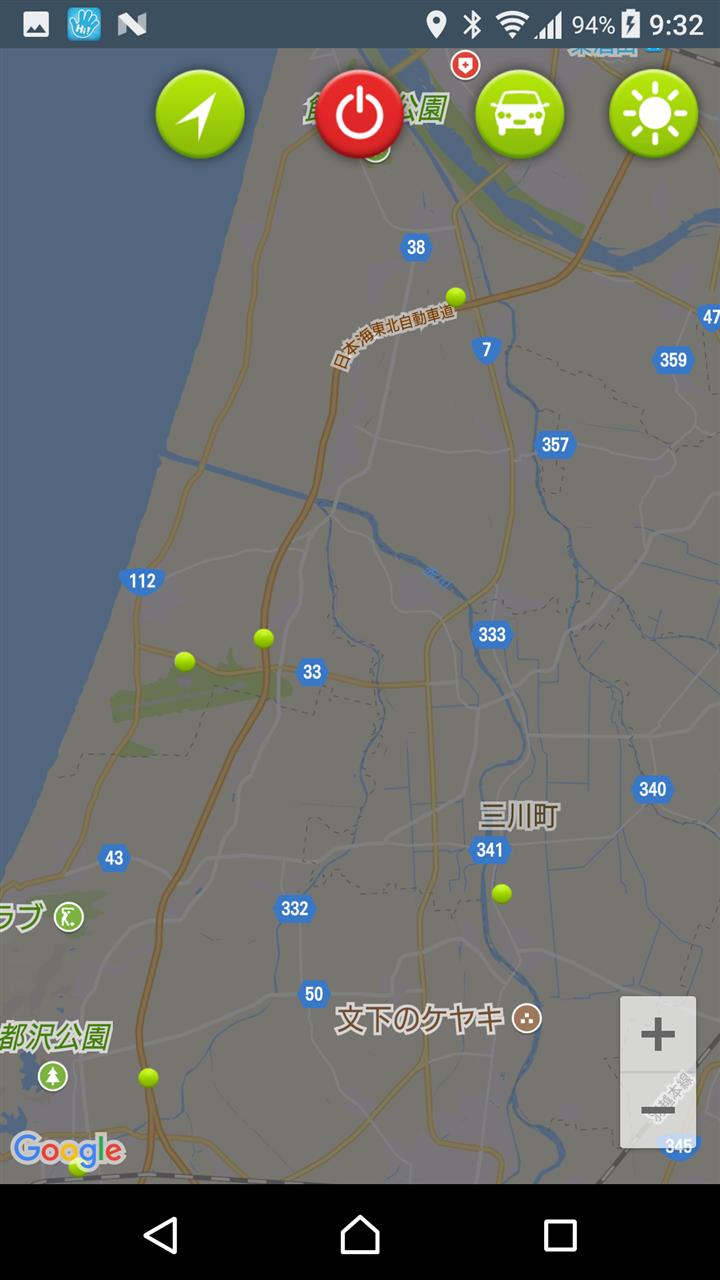Select the green marker near 三川町
720x1280 pixels.
502,893
